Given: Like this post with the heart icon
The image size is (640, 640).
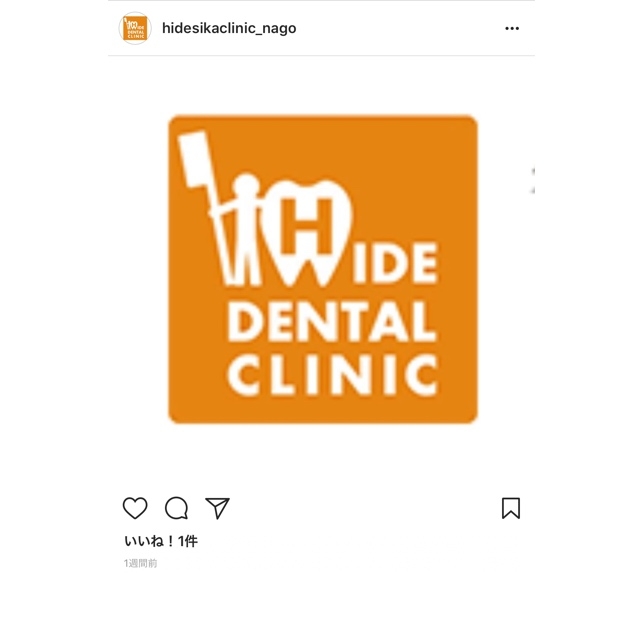Looking at the screenshot, I should pyautogui.click(x=135, y=508).
